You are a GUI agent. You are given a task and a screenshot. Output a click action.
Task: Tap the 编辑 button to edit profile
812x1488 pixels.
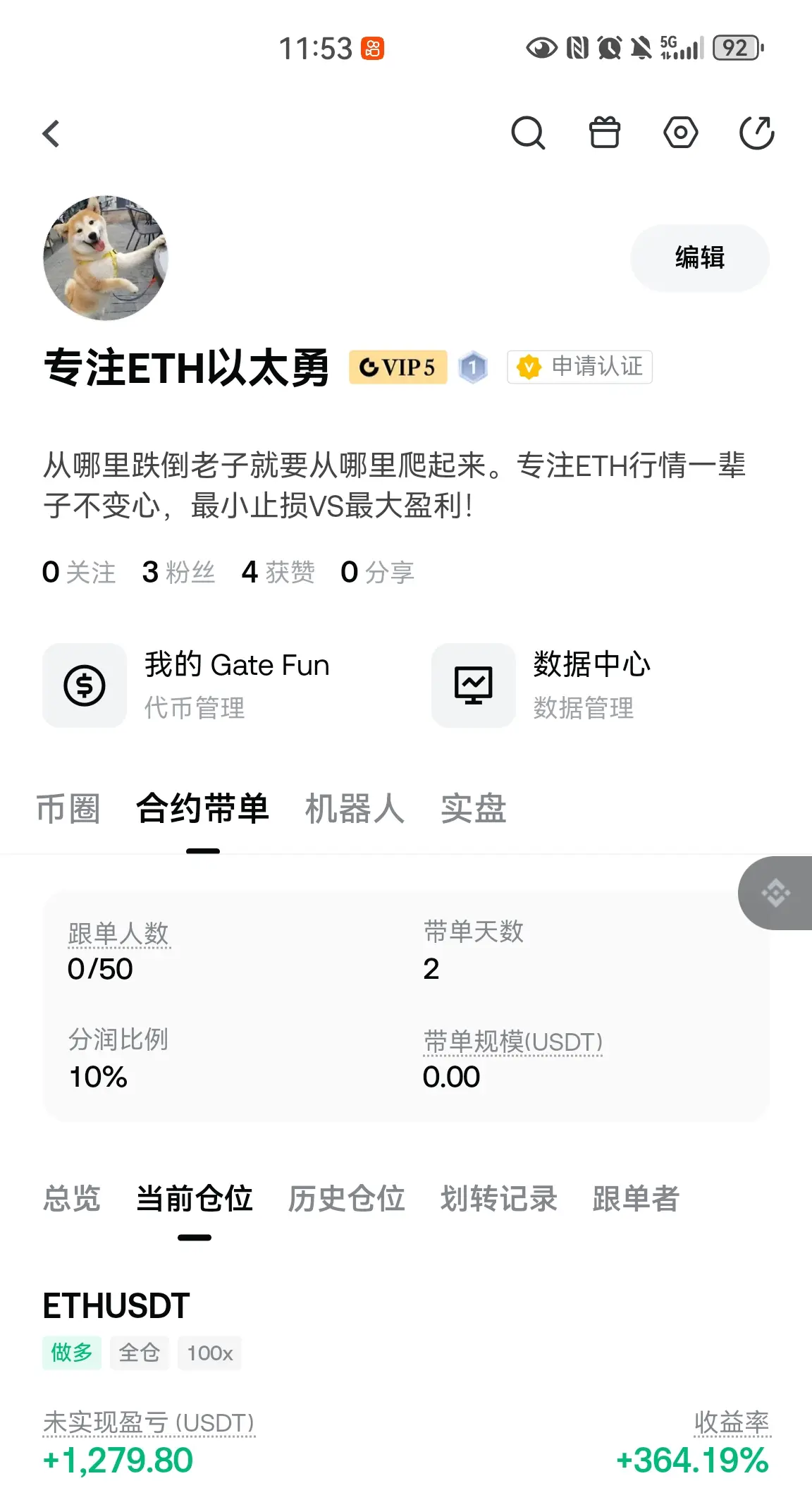(x=699, y=257)
